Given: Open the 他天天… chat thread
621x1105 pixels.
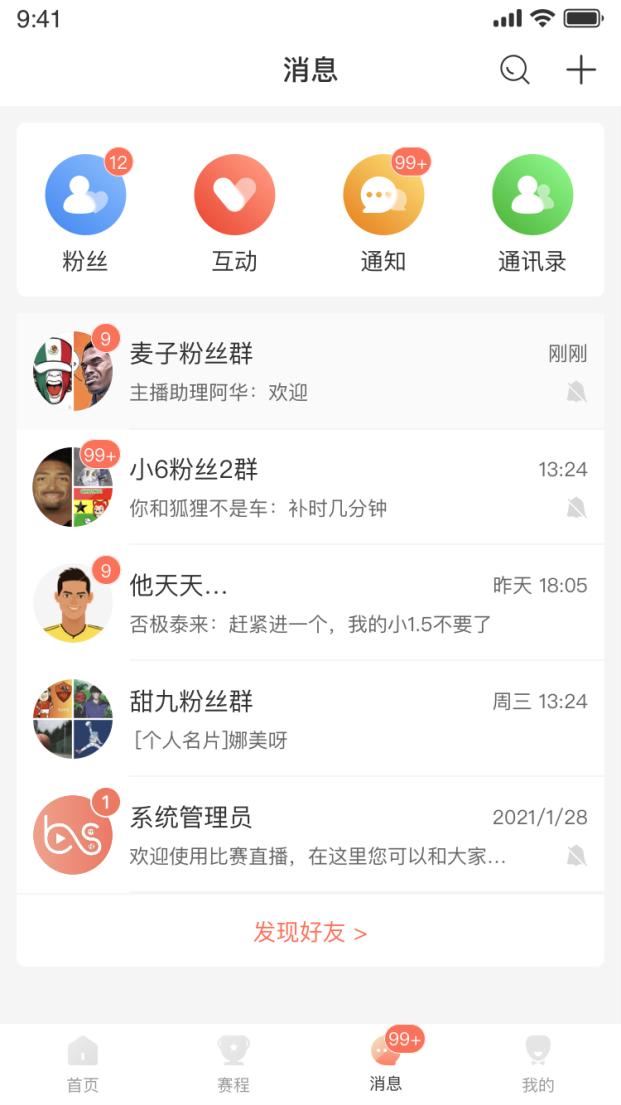Looking at the screenshot, I should [x=310, y=603].
